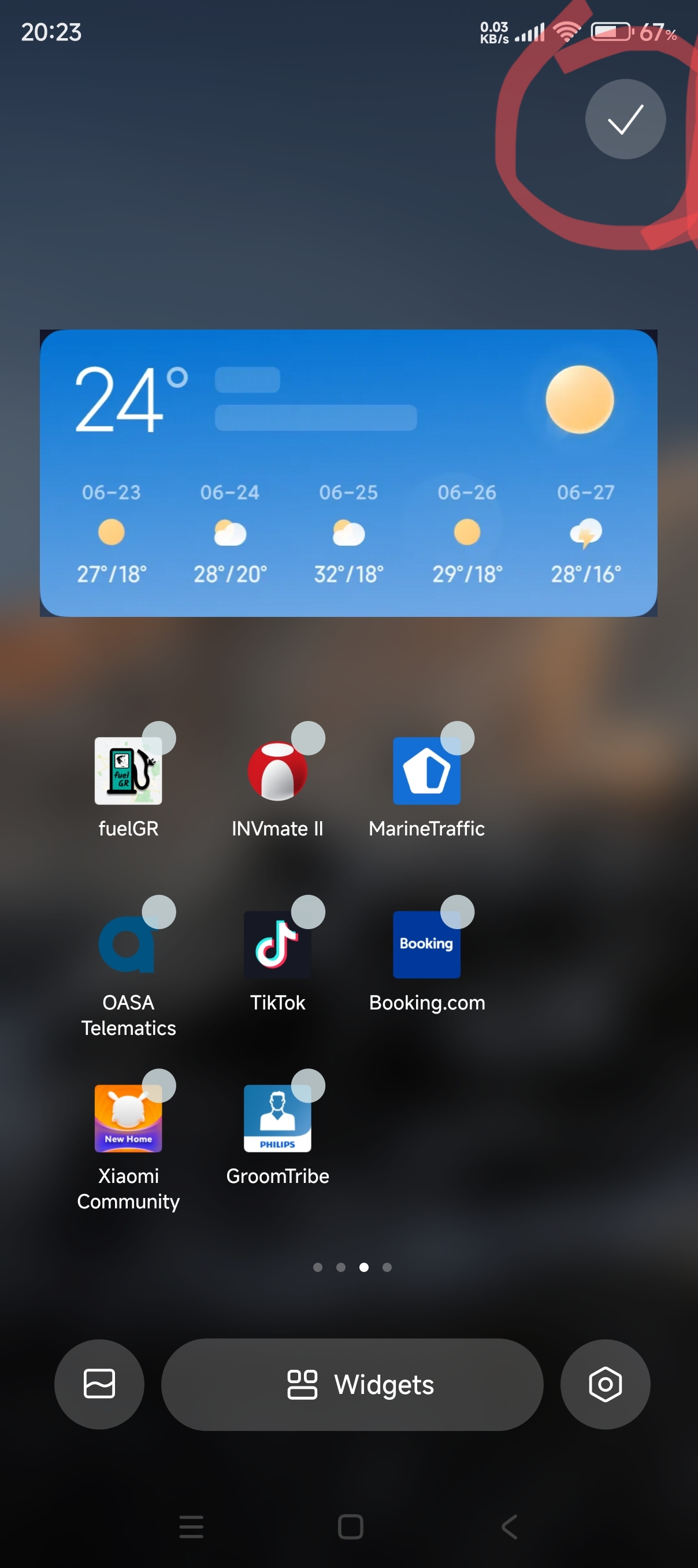Screen dimensions: 698x1568
Task: Select the fuelGR app icon
Action: click(x=128, y=771)
